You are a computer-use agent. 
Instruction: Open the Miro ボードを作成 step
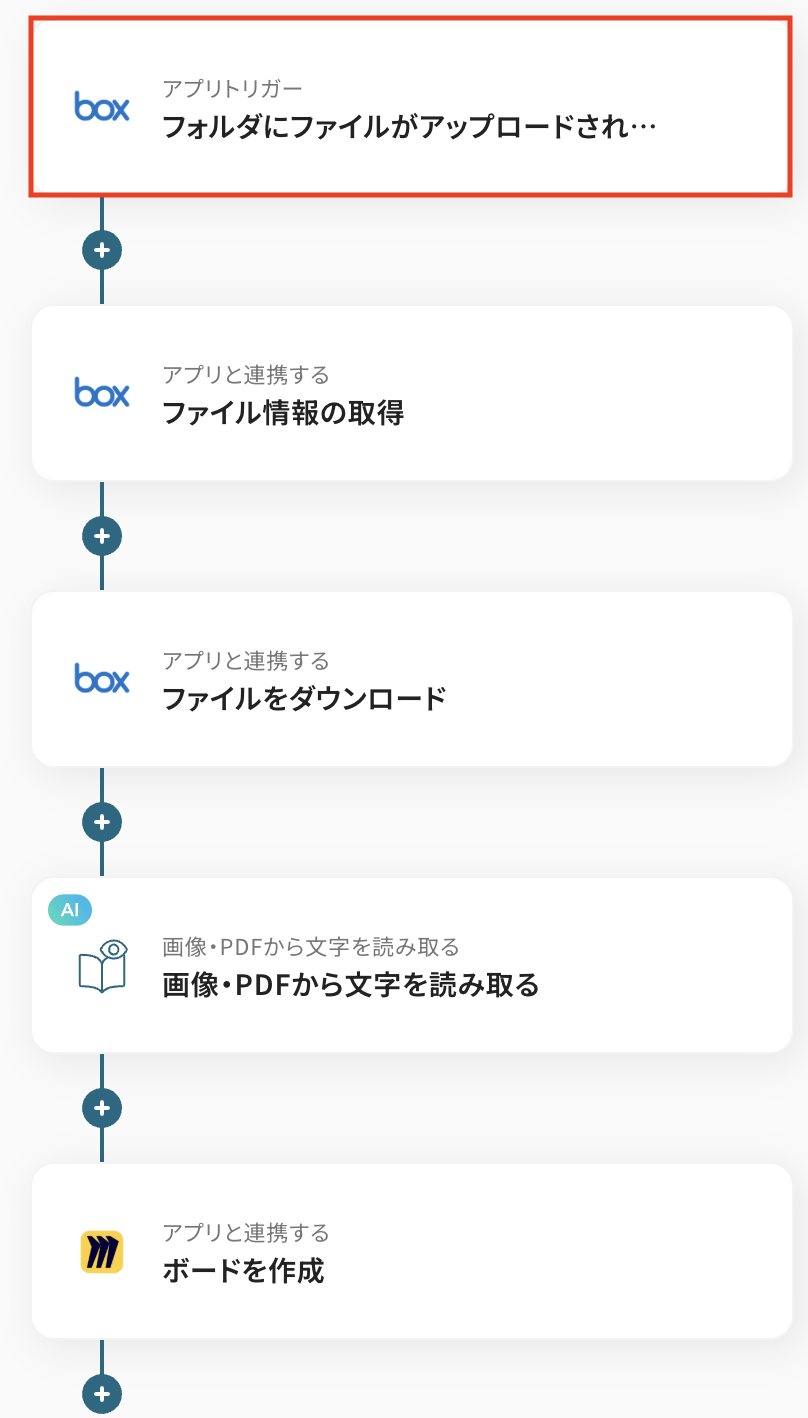(x=410, y=1251)
